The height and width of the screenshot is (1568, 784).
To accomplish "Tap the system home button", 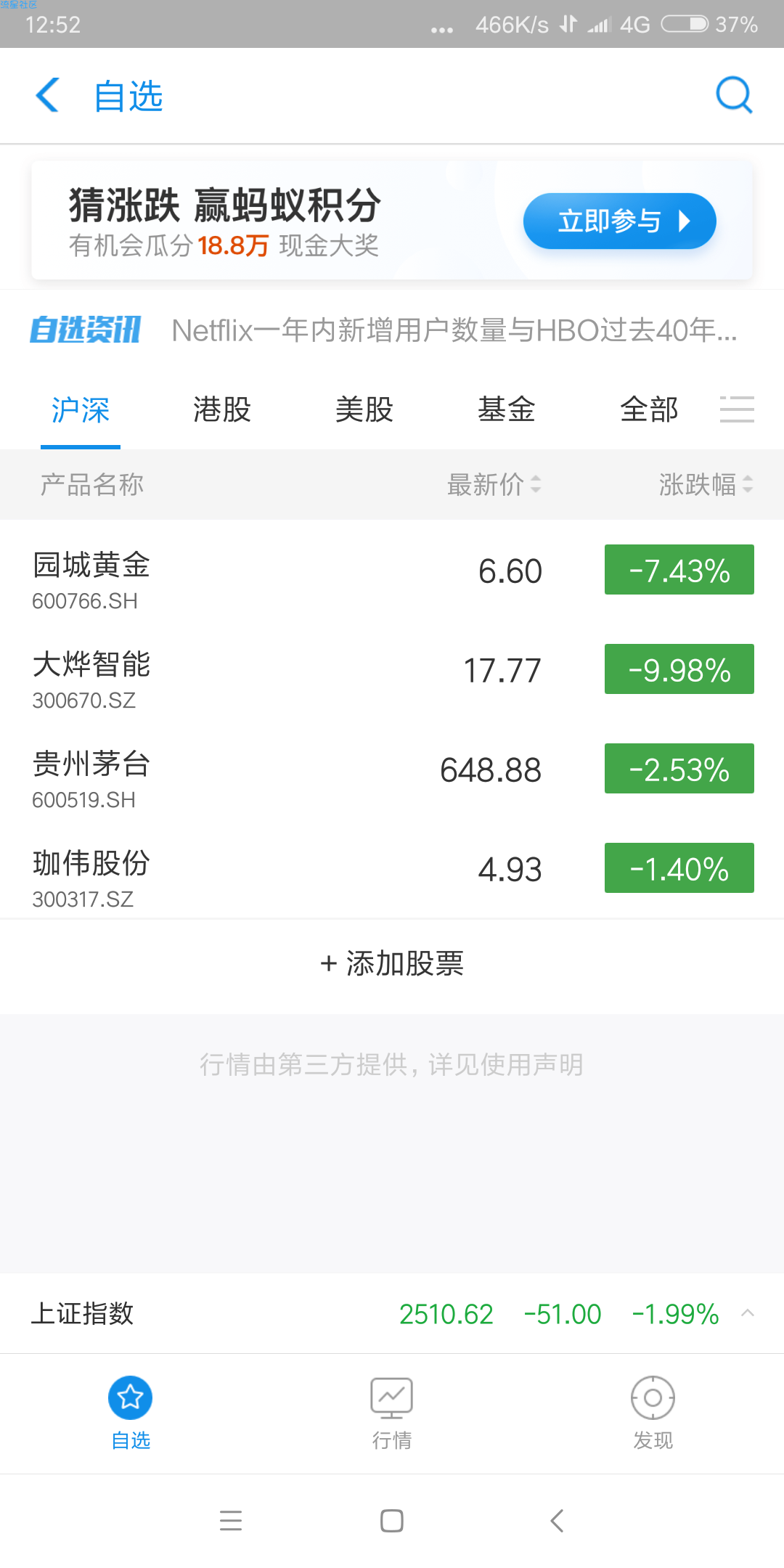I will click(392, 1521).
